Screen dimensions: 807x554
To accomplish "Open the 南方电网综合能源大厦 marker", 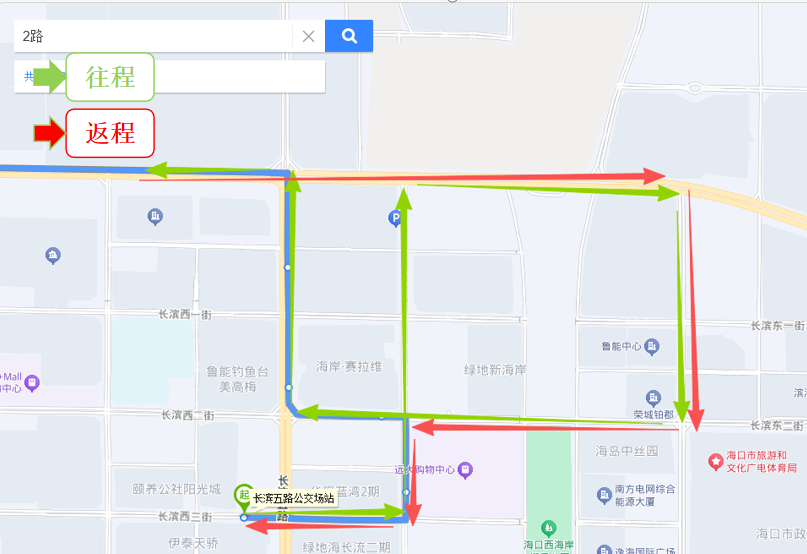I will pos(604,495).
